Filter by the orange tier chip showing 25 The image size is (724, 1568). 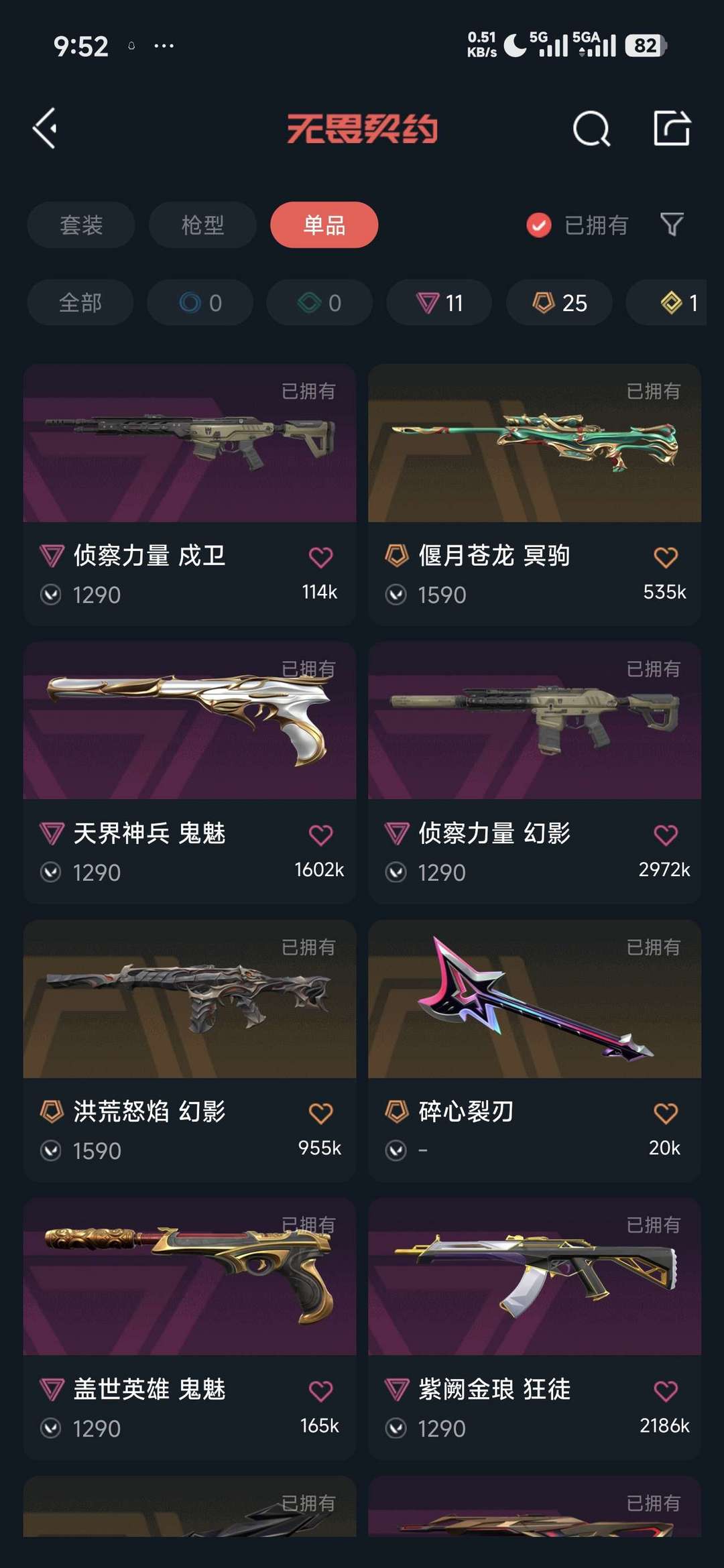click(559, 302)
